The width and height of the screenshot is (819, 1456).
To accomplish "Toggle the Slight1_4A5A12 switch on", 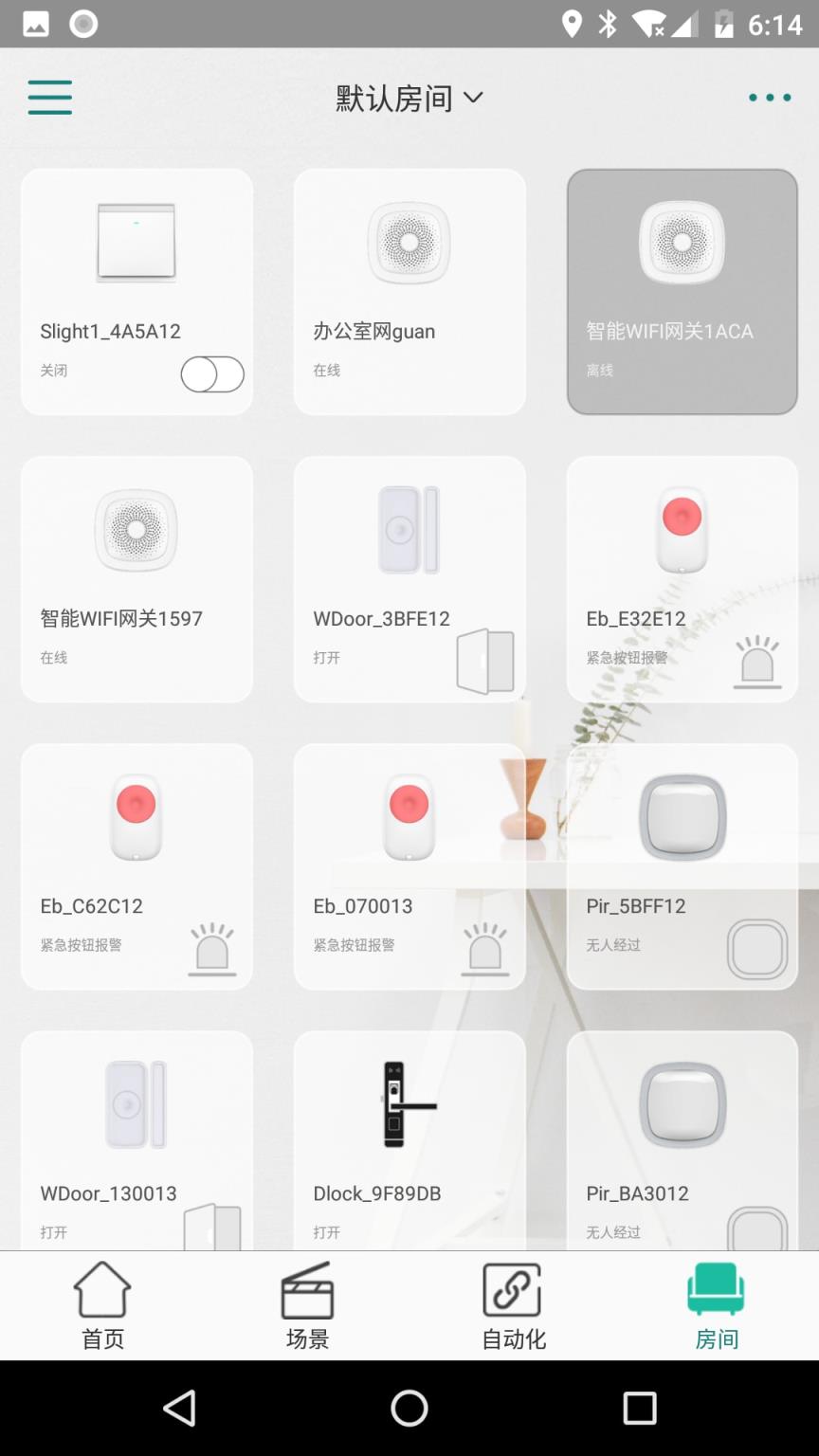I will (212, 374).
